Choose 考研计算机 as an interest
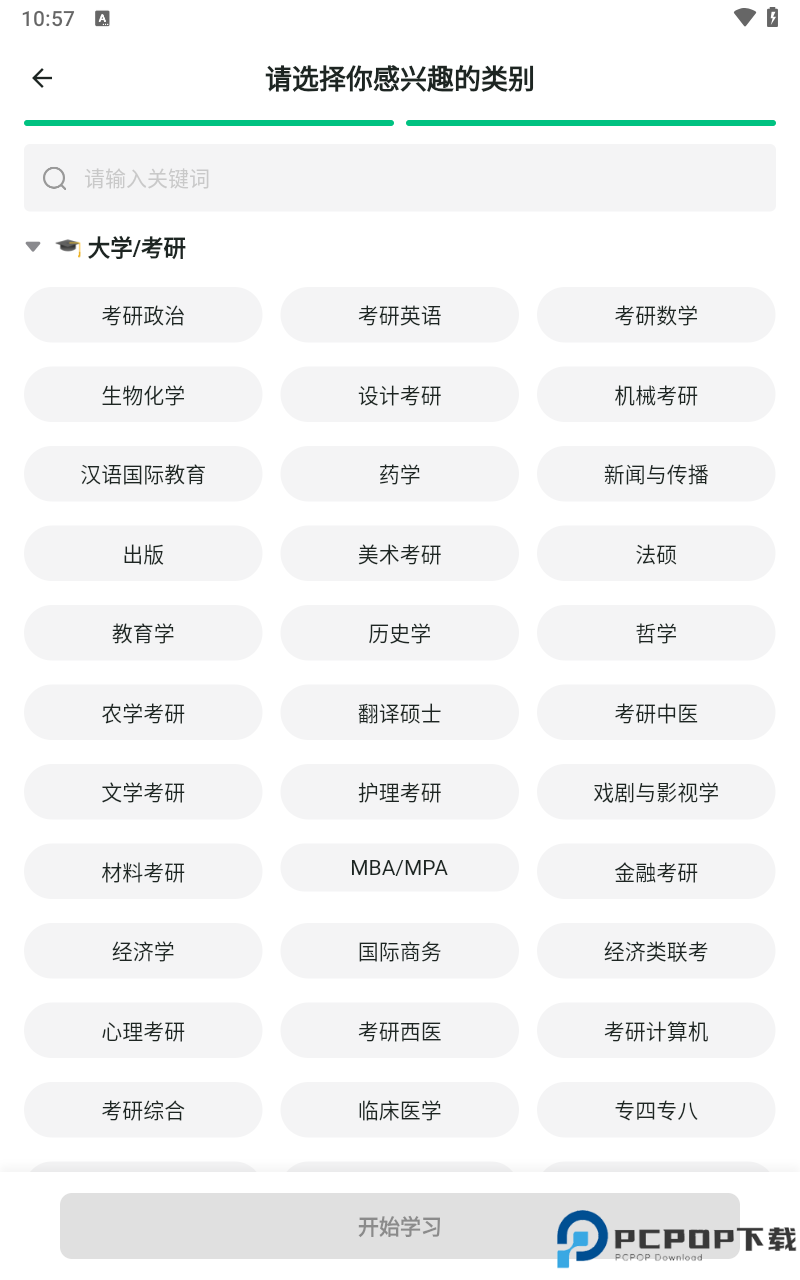Image resolution: width=800 pixels, height=1280 pixels. 656,1031
